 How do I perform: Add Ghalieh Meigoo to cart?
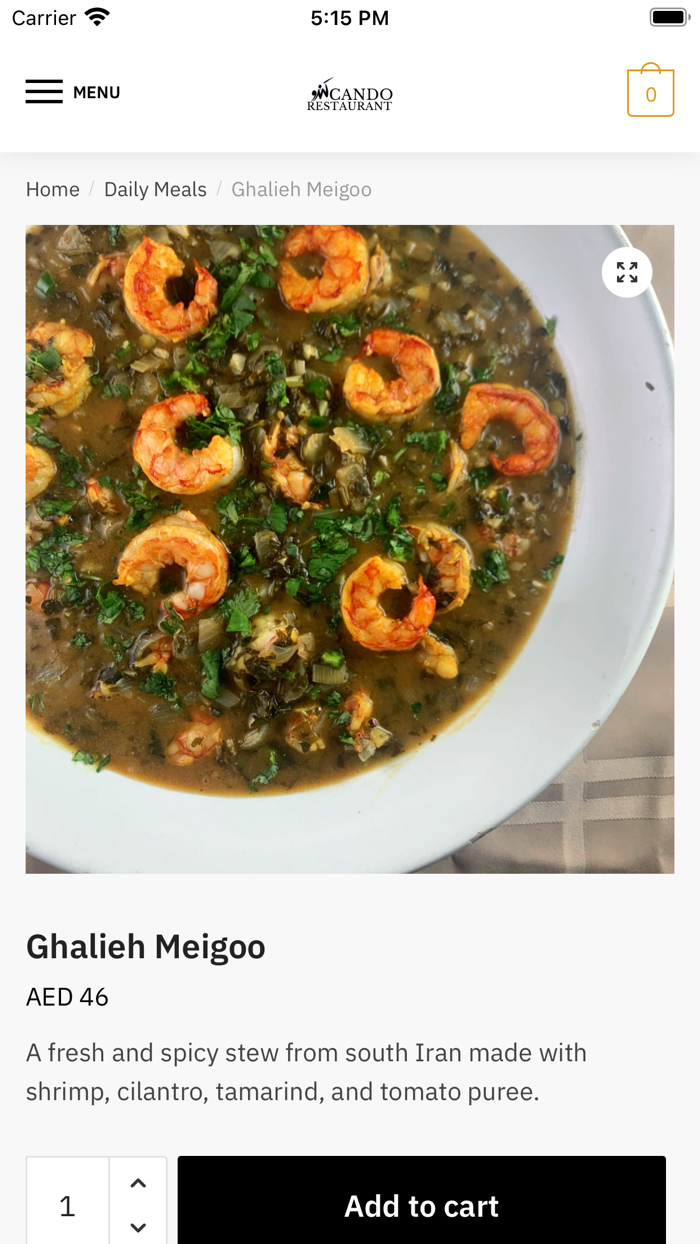pyautogui.click(x=421, y=1205)
